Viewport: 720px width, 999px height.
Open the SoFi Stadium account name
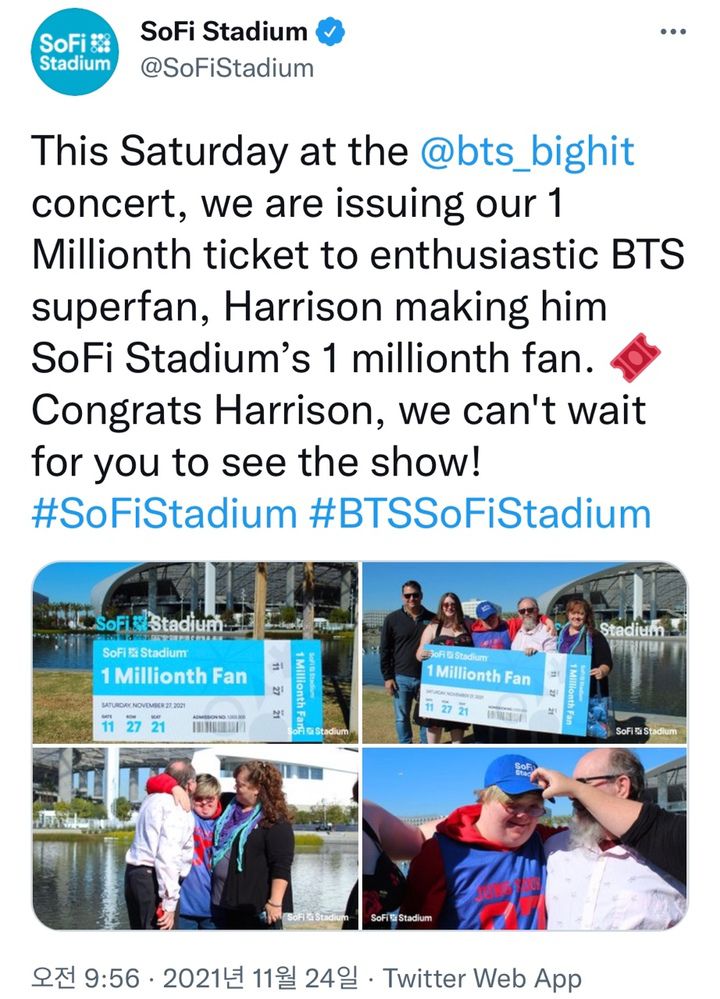pyautogui.click(x=224, y=31)
